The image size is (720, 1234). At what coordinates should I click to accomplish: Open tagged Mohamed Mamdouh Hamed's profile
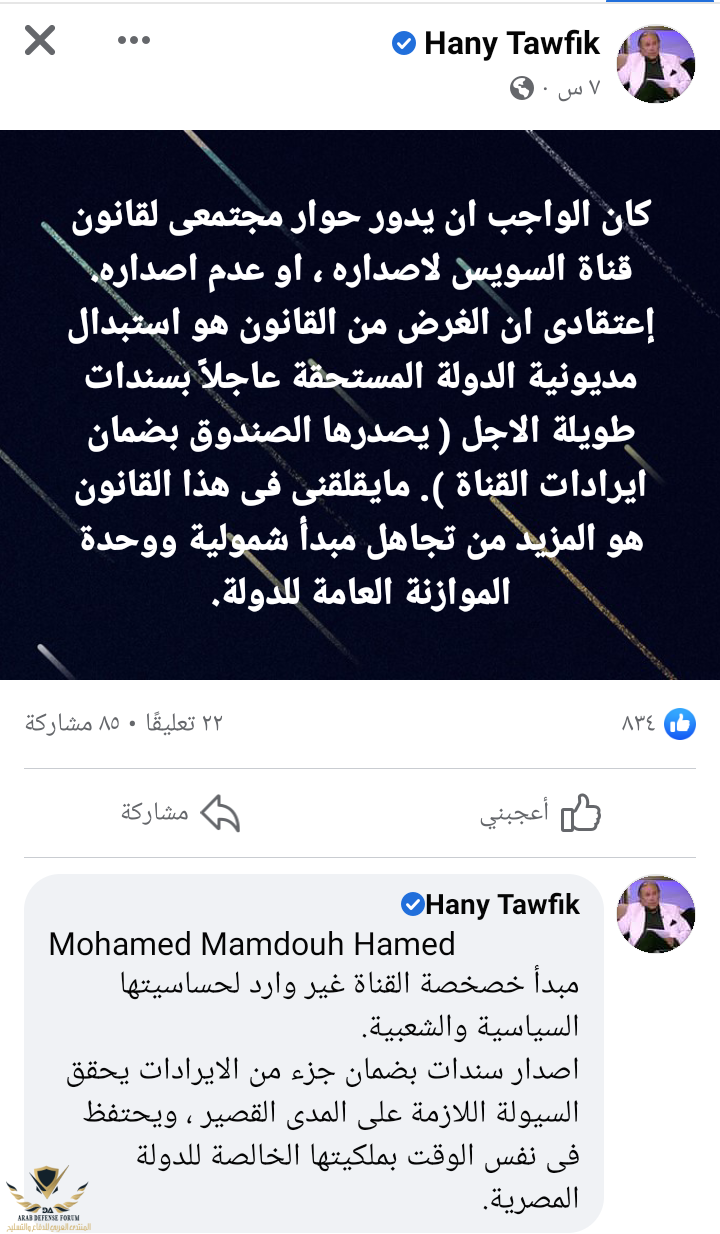pyautogui.click(x=252, y=943)
